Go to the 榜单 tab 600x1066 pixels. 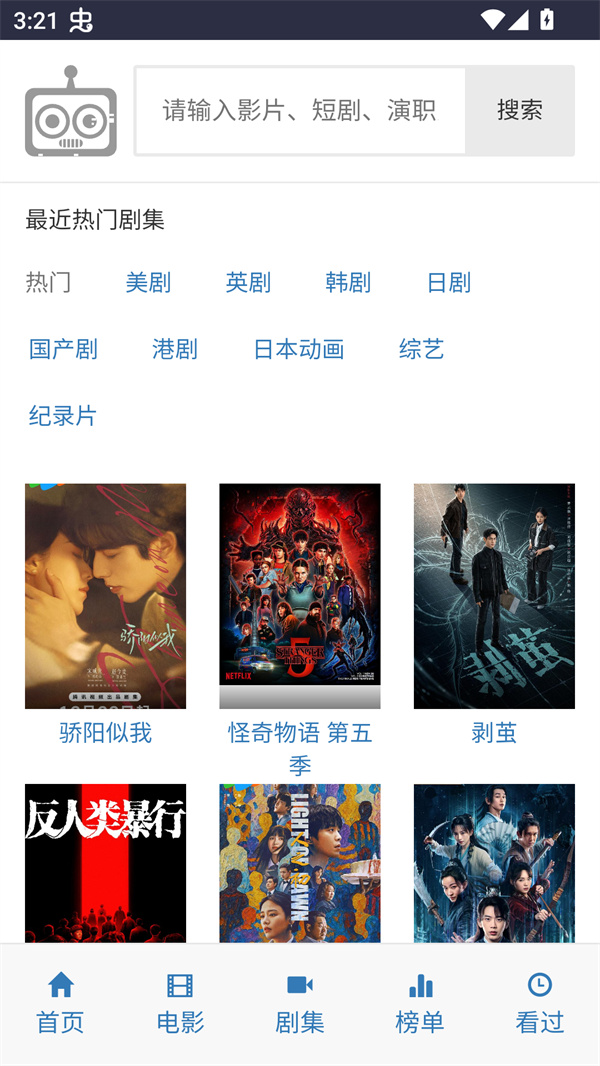point(420,1004)
